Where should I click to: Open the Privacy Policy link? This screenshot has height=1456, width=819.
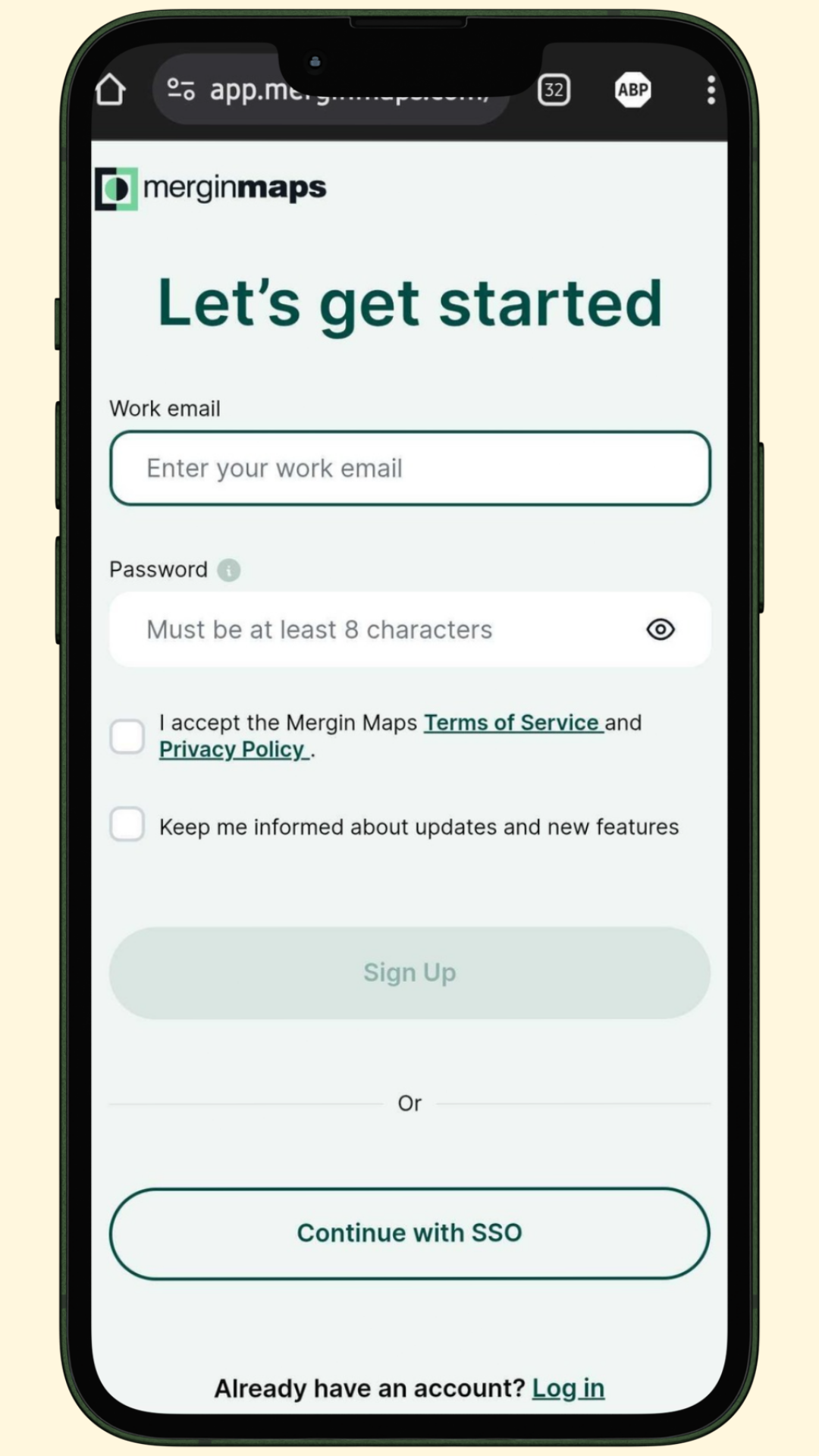tap(232, 750)
